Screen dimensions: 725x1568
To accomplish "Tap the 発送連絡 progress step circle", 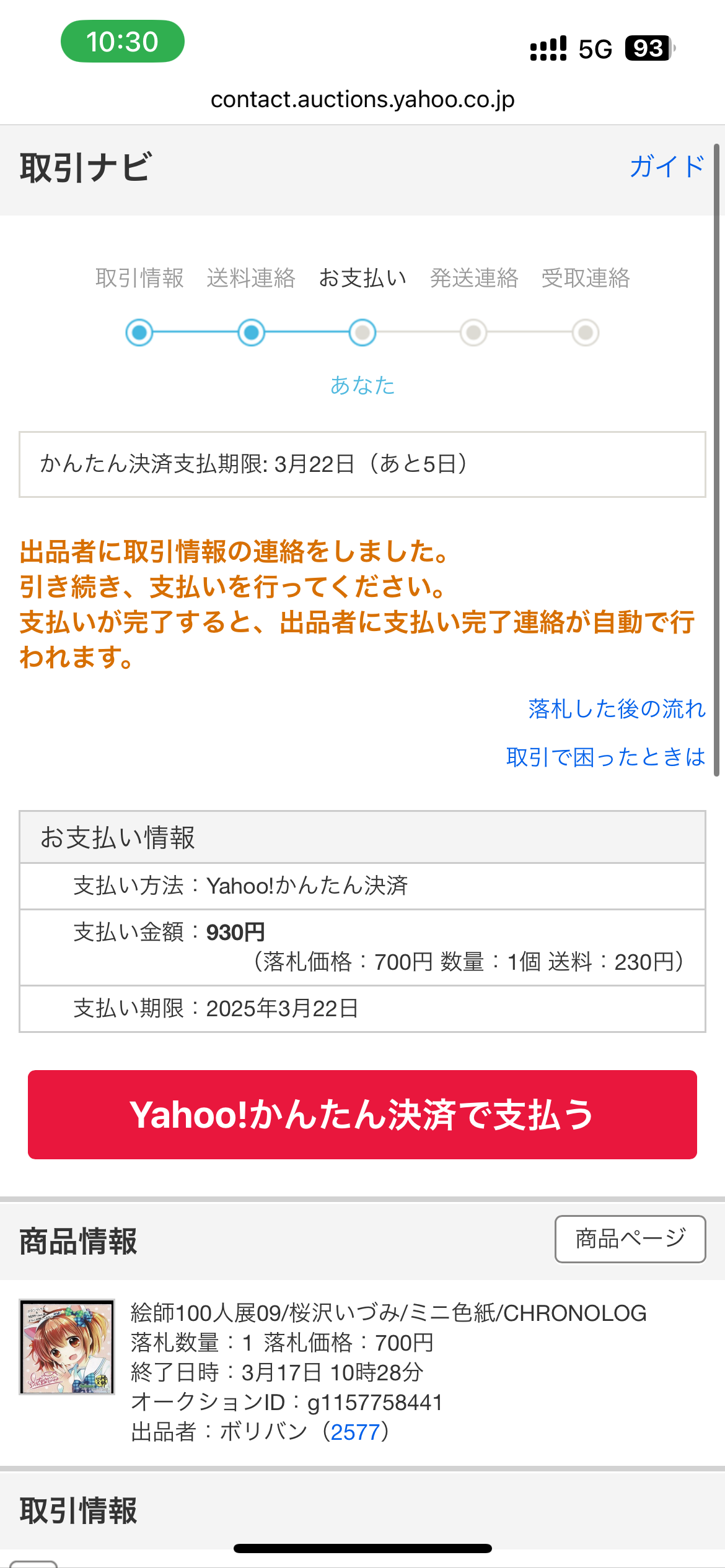I will (473, 332).
